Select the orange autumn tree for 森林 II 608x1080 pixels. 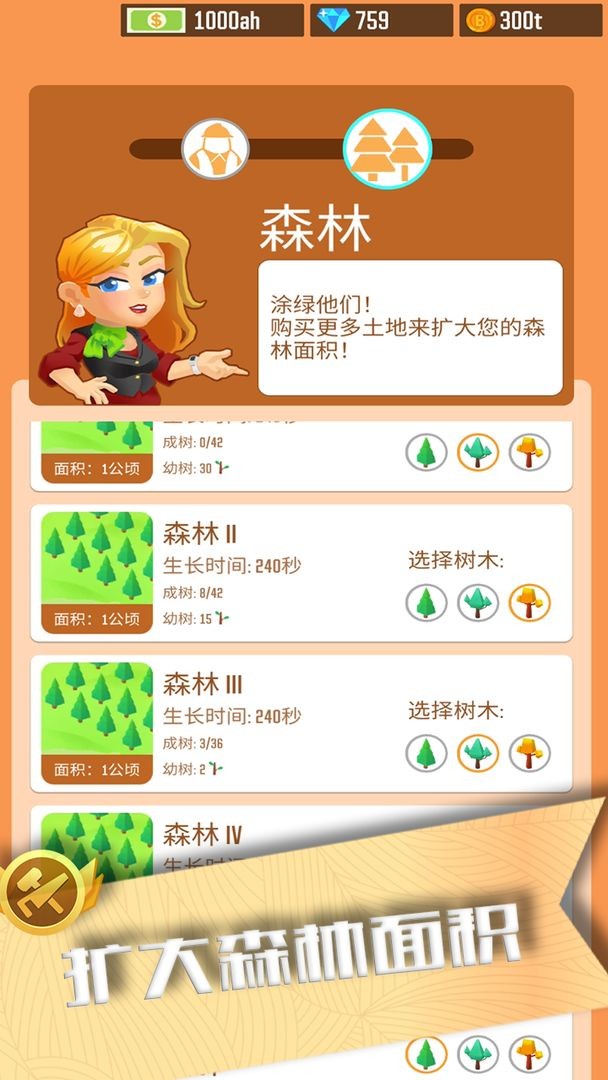coord(530,603)
